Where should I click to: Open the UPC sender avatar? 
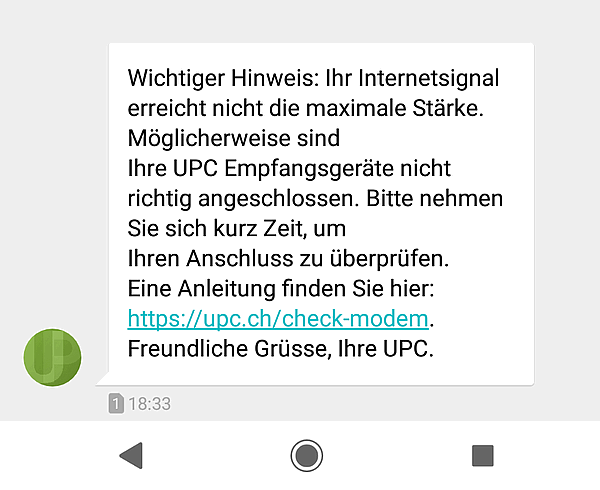click(52, 356)
